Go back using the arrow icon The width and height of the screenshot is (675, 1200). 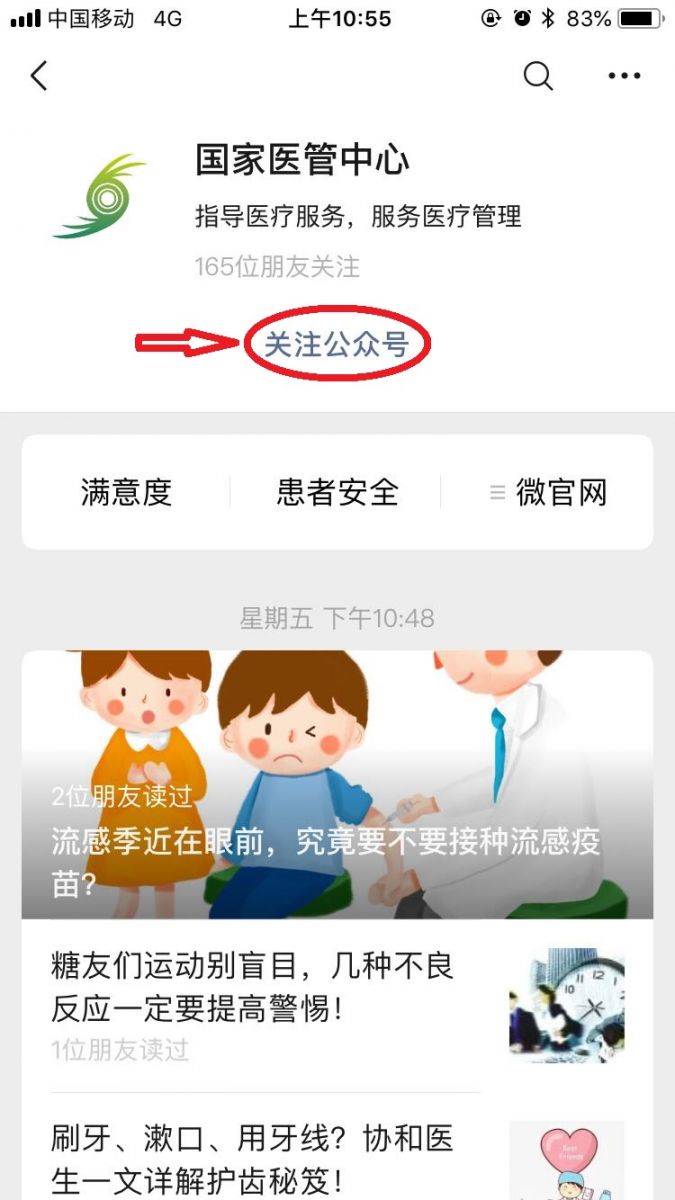click(x=39, y=76)
